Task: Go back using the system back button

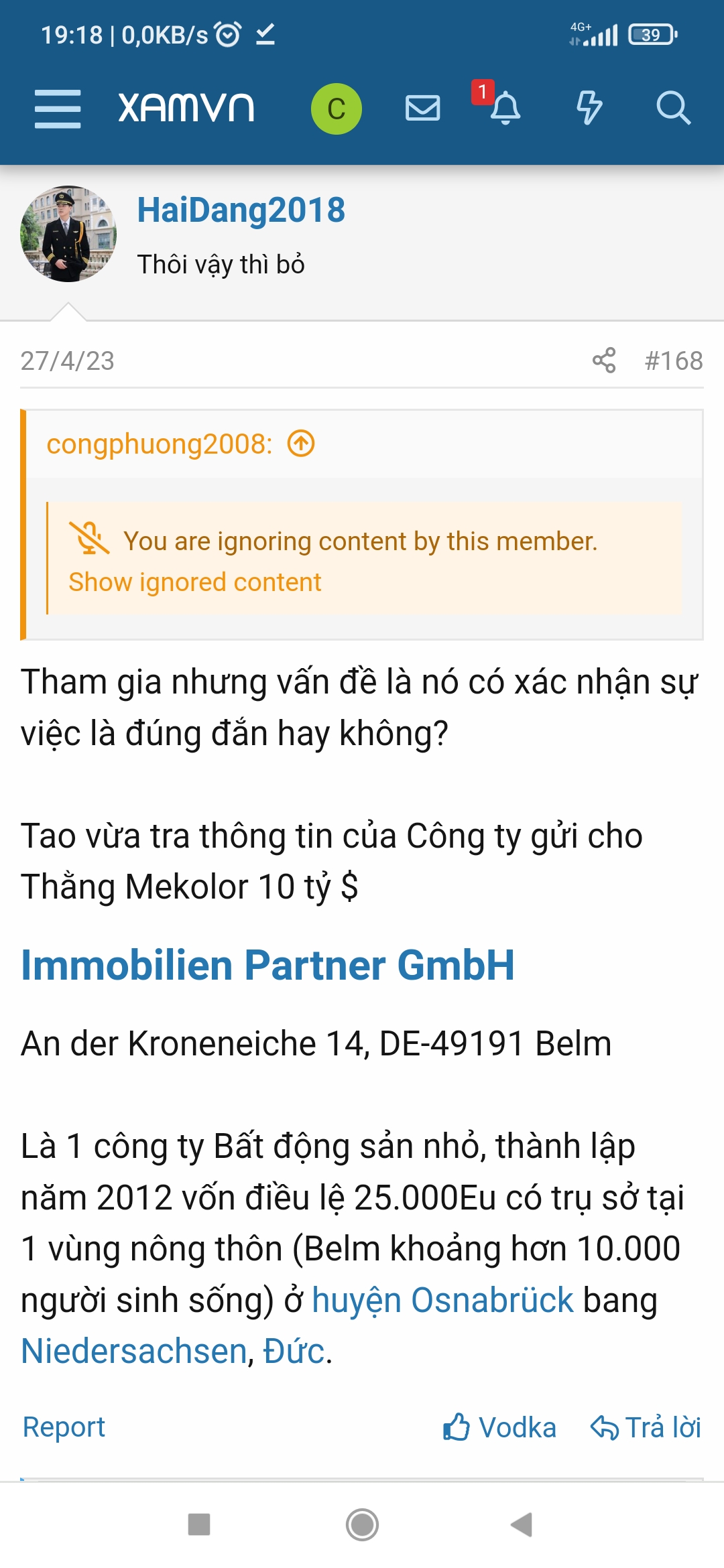Action: tap(522, 1525)
